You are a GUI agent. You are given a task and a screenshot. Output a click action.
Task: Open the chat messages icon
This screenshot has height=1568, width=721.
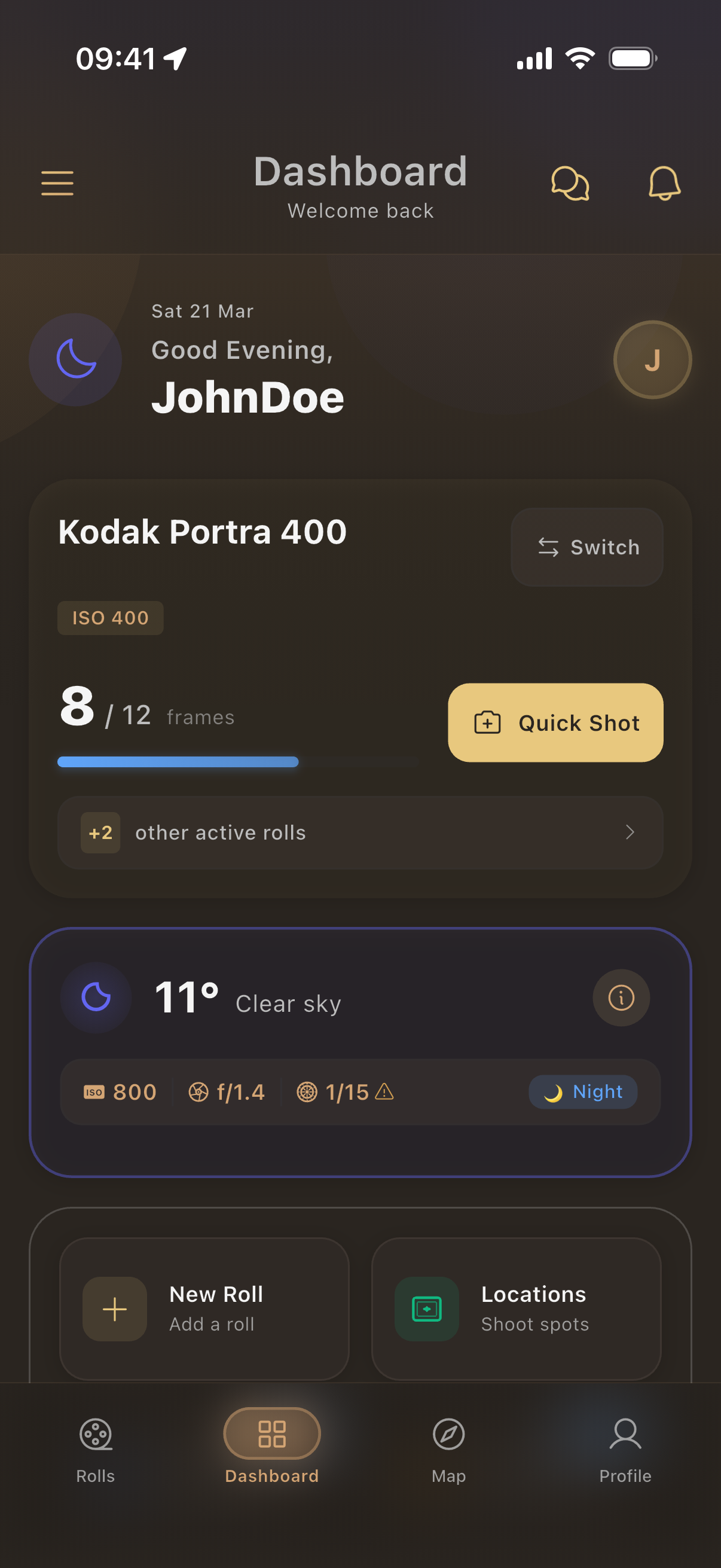pos(570,183)
